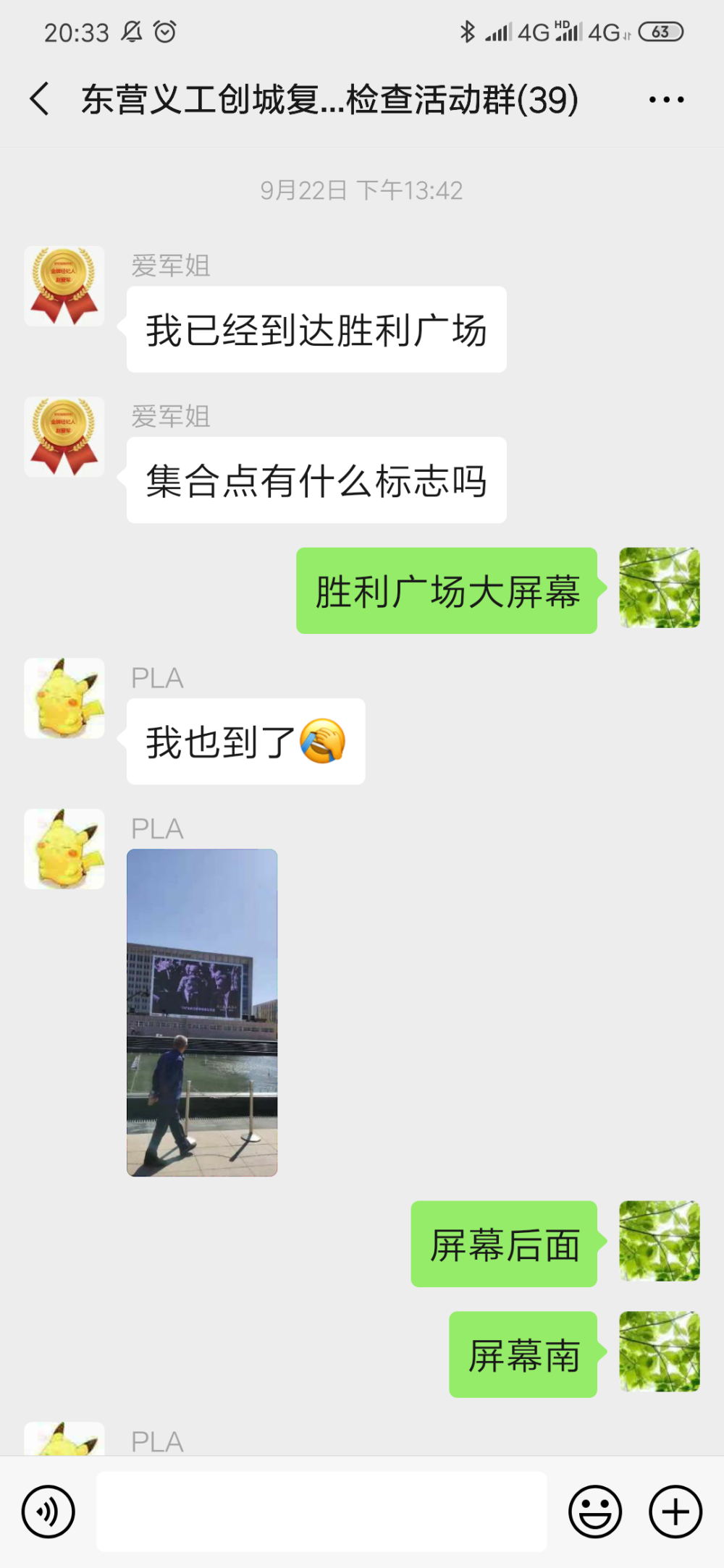Open the group chat options menu
The height and width of the screenshot is (1568, 724).
click(x=666, y=99)
